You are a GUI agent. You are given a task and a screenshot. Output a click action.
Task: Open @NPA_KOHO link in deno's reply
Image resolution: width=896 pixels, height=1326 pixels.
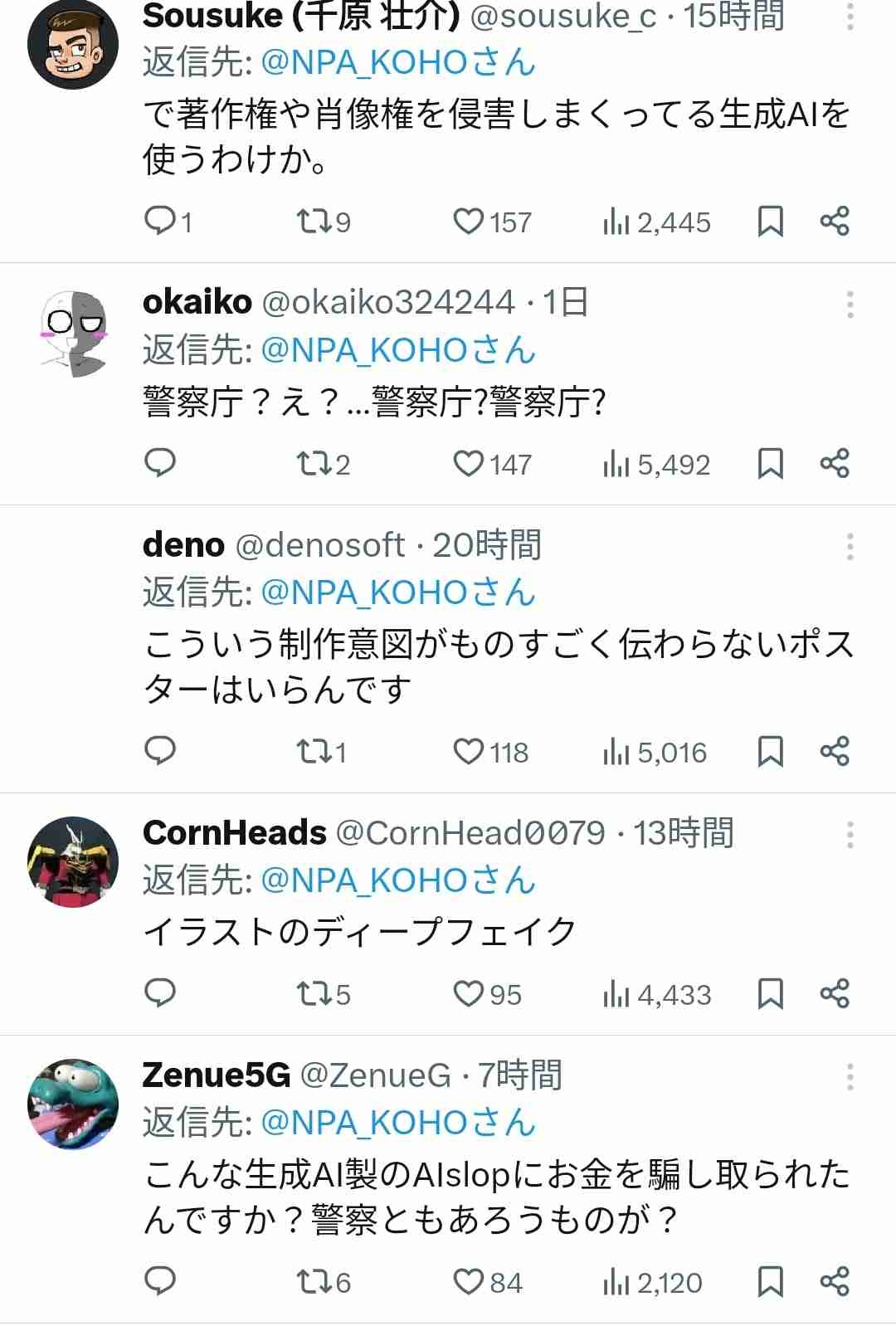[x=397, y=592]
